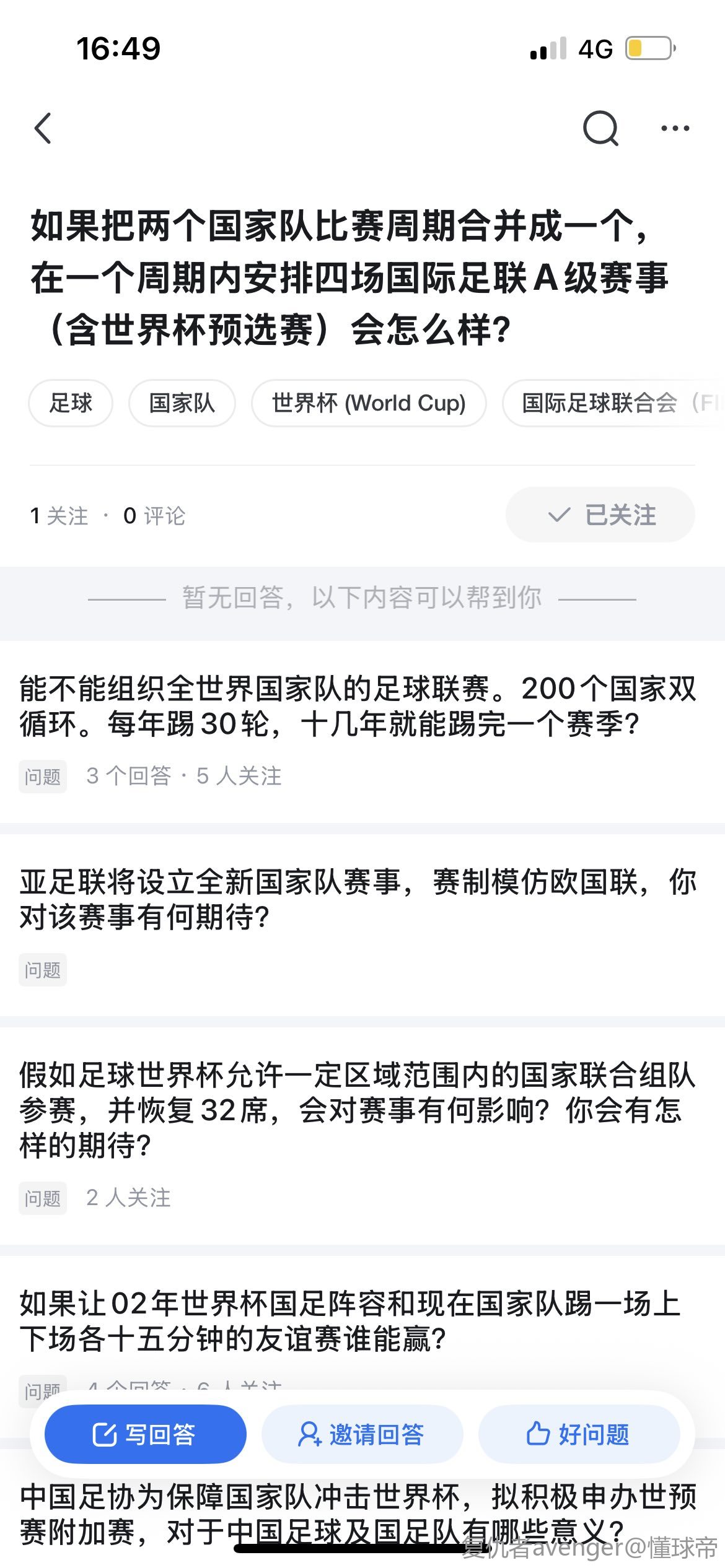Unfollow the question via 已关注
Image resolution: width=725 pixels, height=1568 pixels.
click(600, 515)
